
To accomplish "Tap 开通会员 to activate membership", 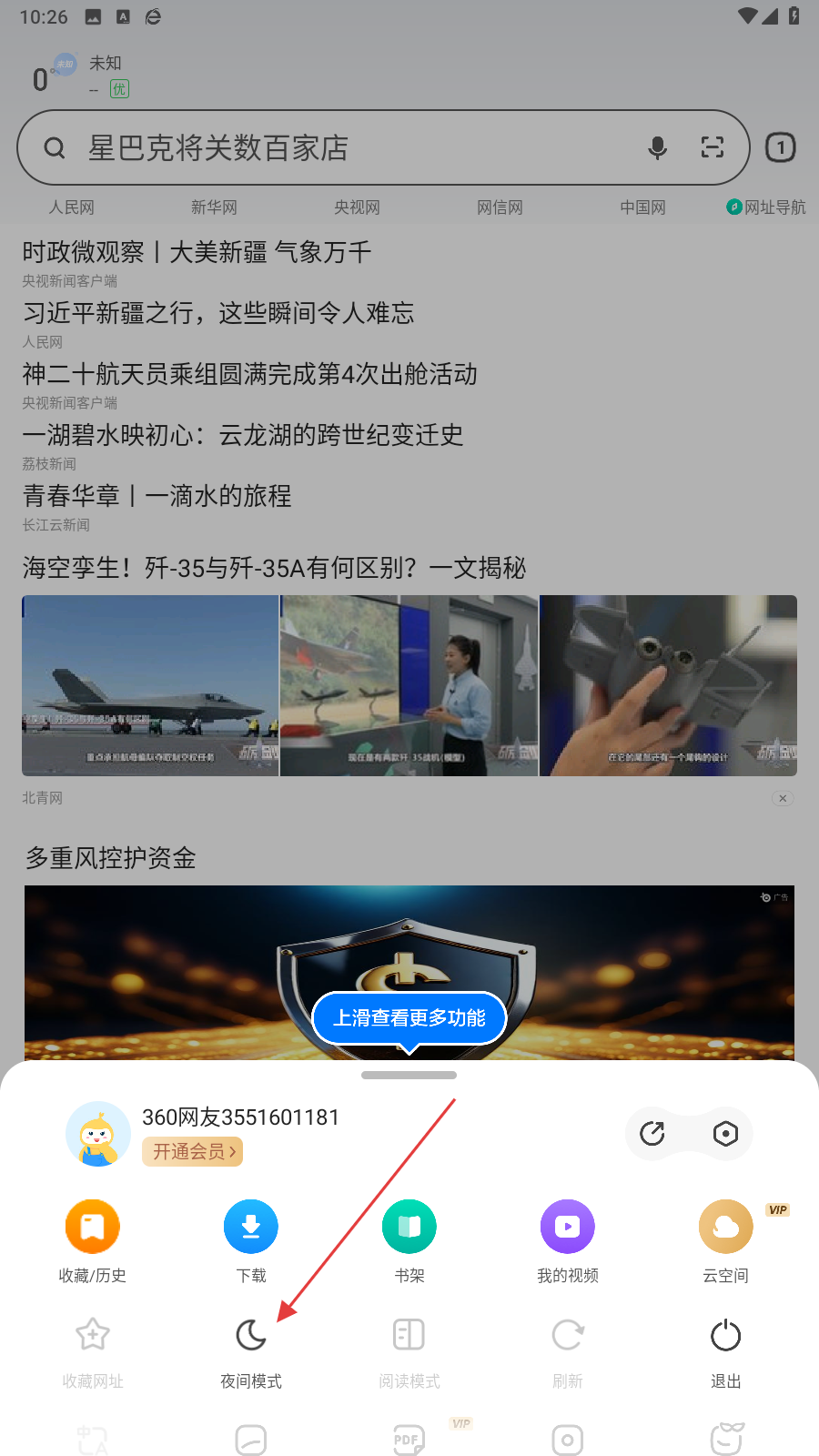I will pos(193,1152).
